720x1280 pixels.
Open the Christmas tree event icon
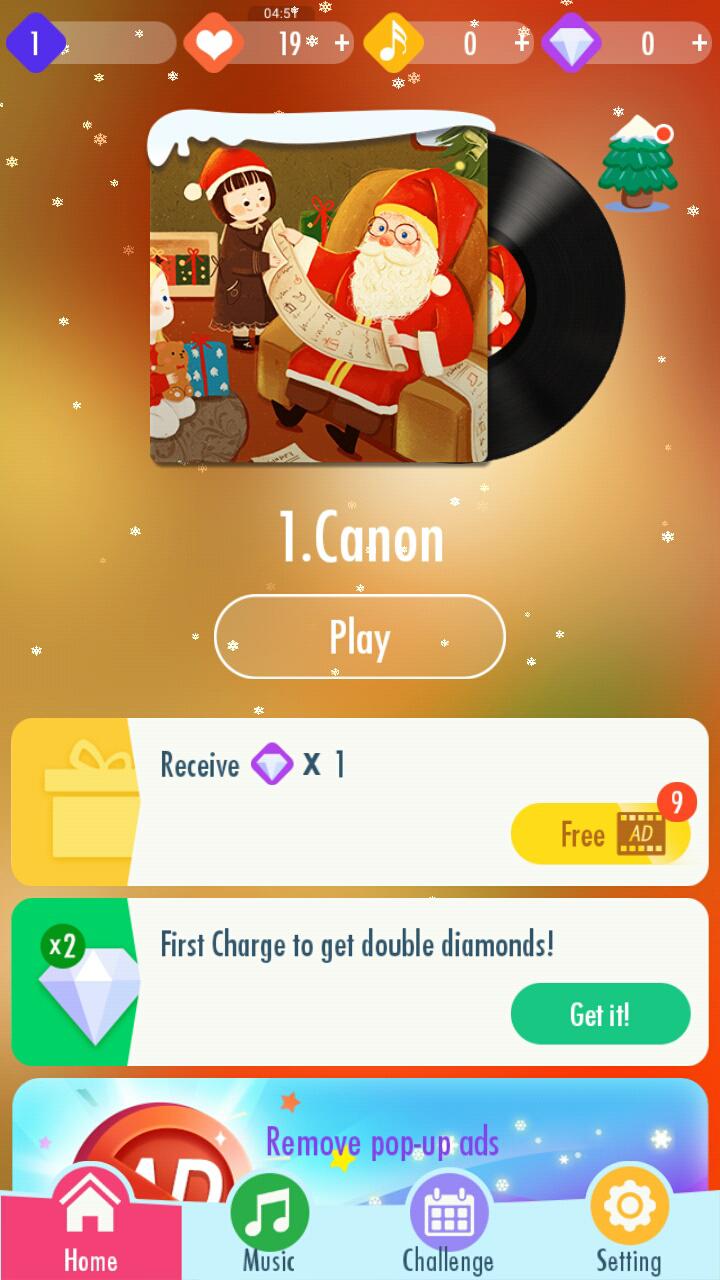tap(637, 163)
